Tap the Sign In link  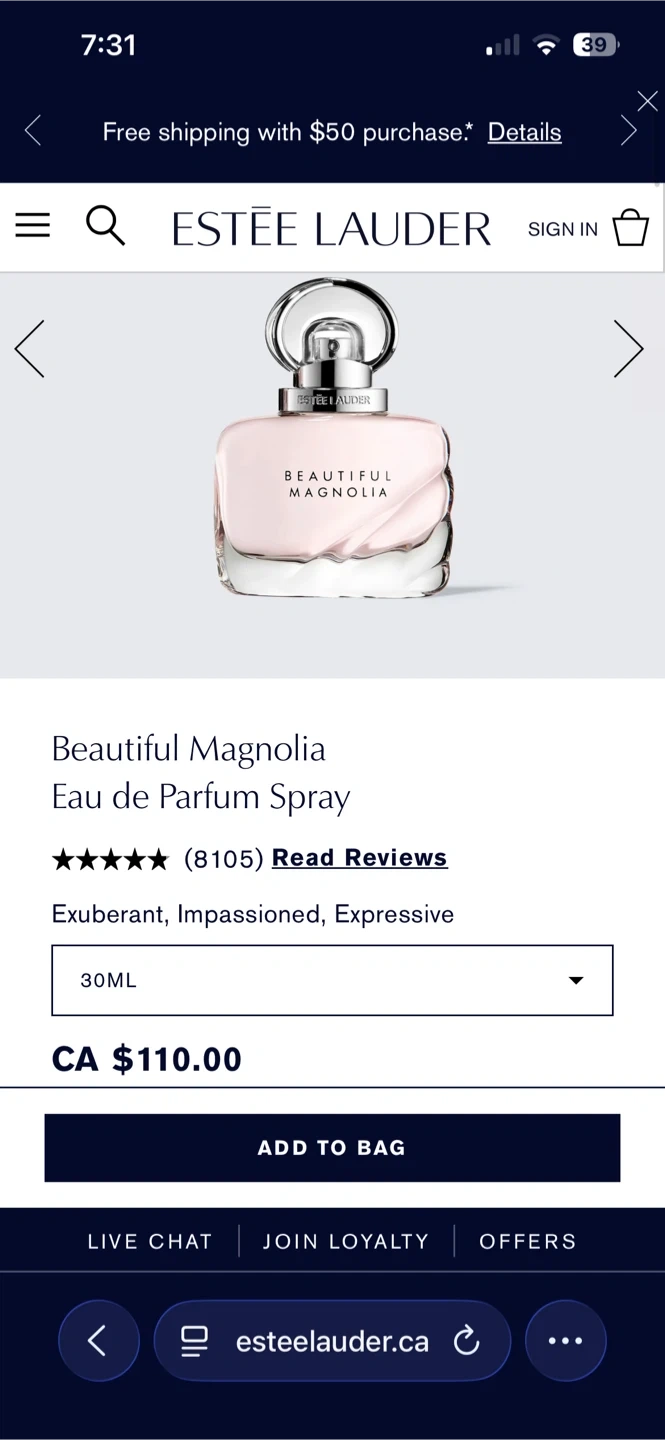click(562, 229)
